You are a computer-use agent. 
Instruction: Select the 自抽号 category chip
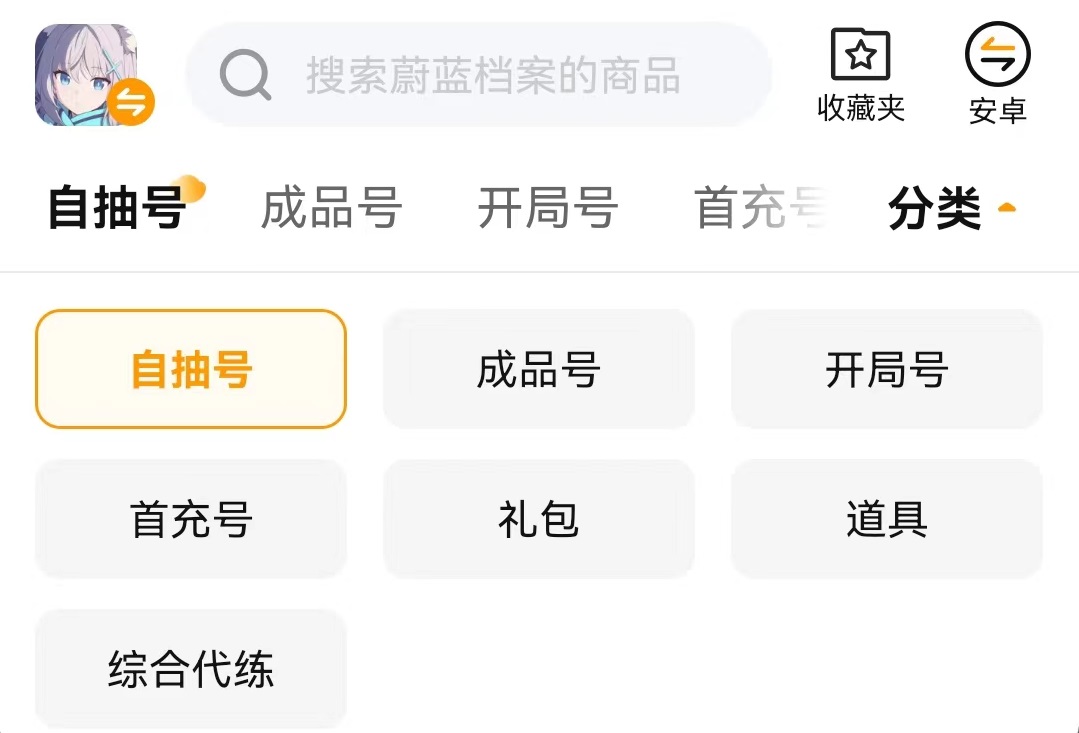191,369
